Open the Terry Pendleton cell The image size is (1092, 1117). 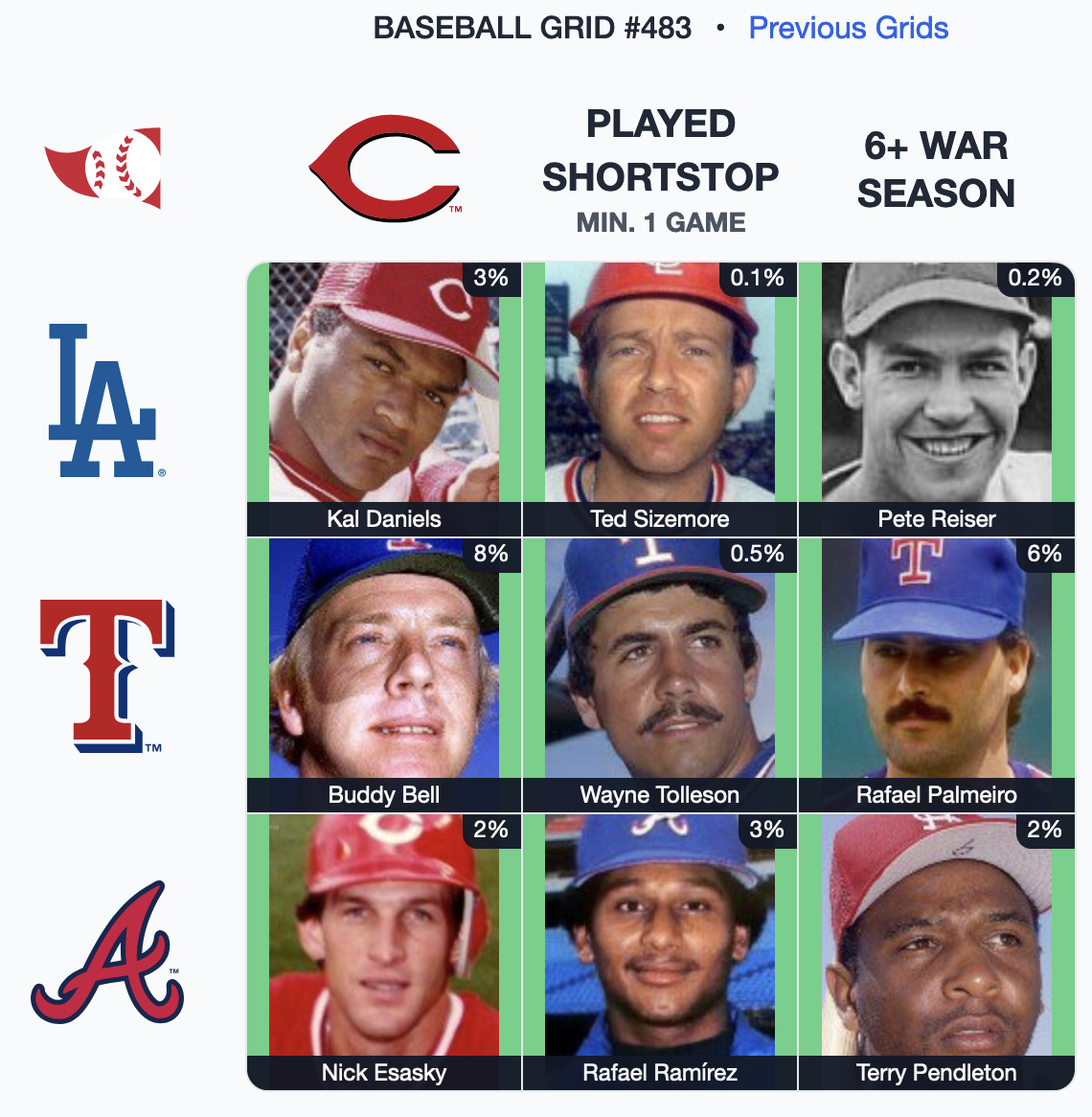pyautogui.click(x=936, y=950)
